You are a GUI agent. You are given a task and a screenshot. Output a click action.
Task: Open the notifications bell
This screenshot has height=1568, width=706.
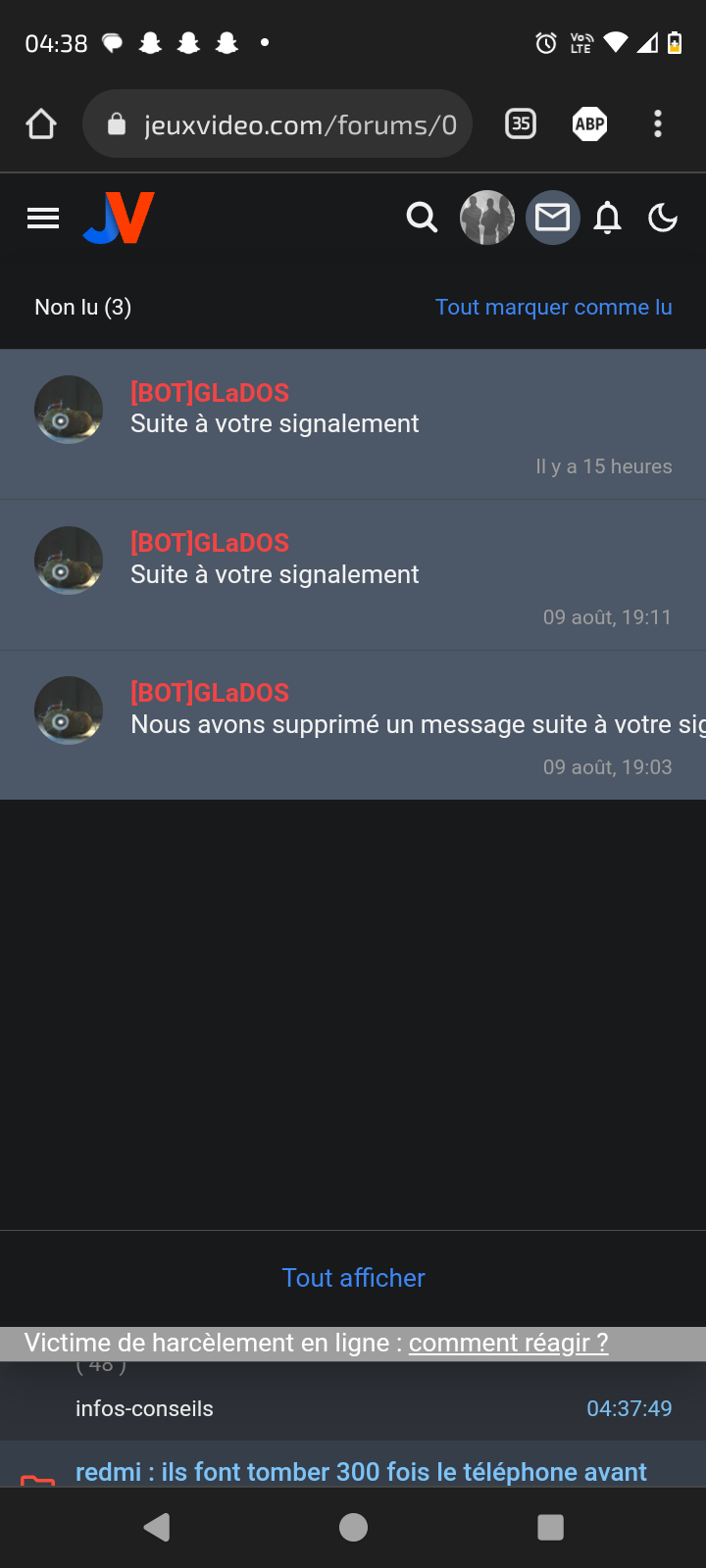(x=608, y=218)
